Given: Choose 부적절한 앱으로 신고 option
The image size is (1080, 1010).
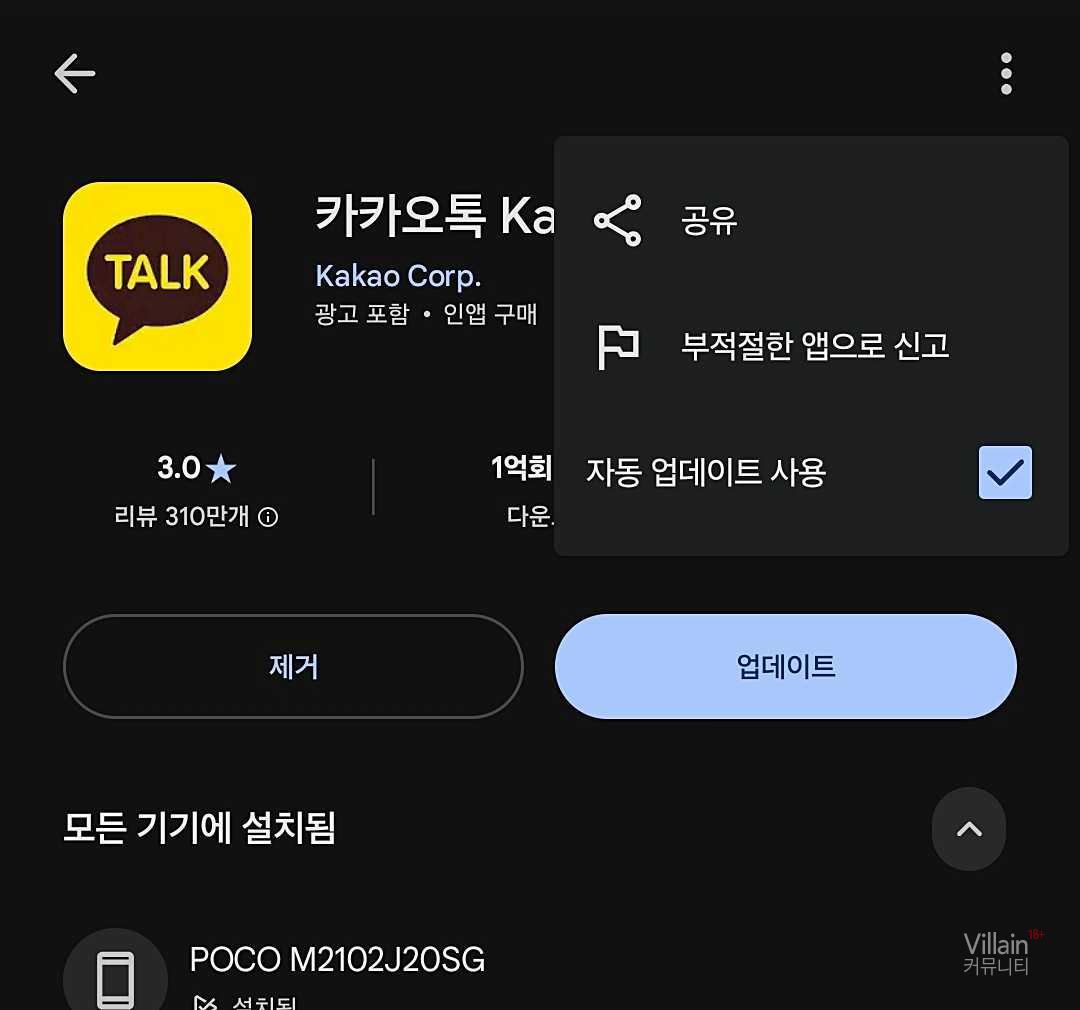Looking at the screenshot, I should coord(814,347).
